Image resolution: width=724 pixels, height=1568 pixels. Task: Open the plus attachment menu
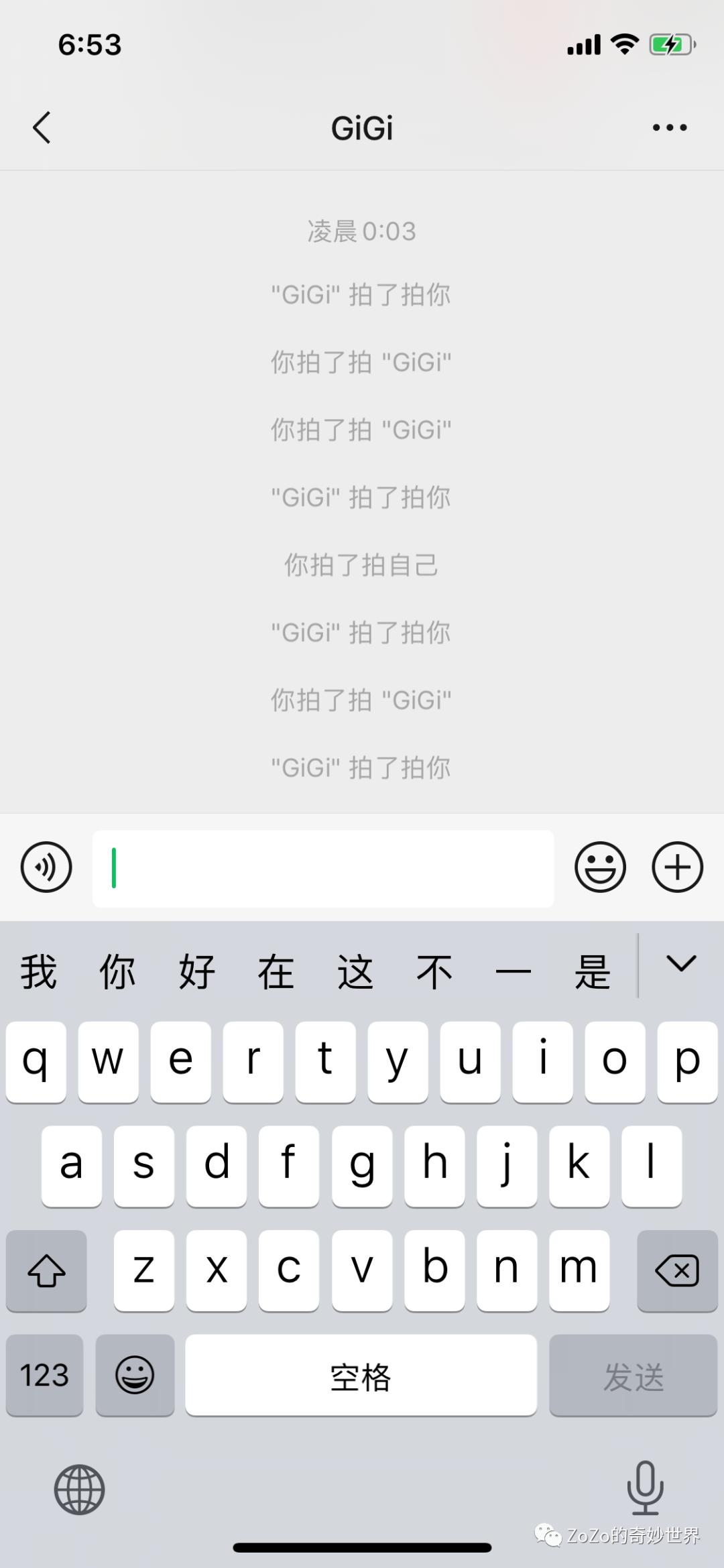tap(677, 867)
